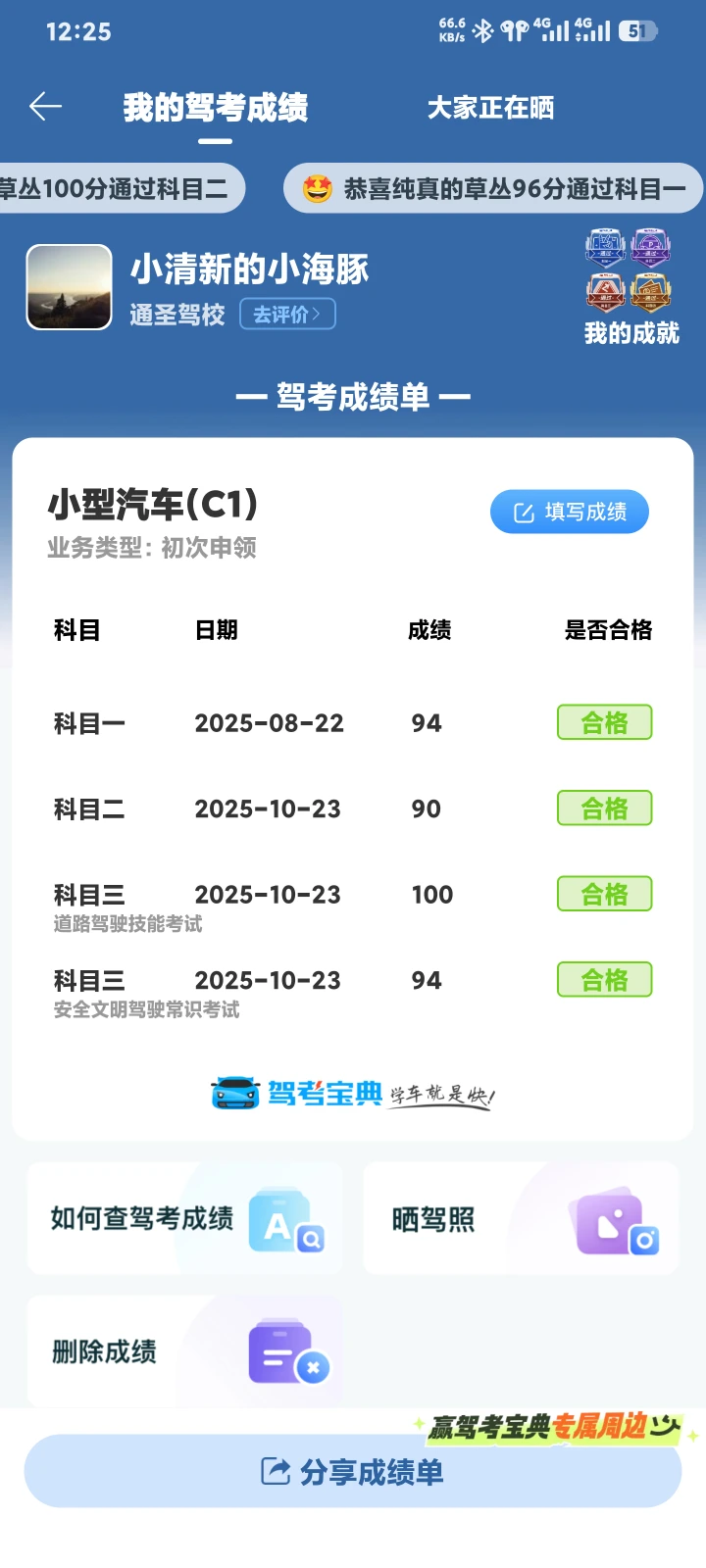Screen dimensions: 706x1568
Task: Tap the 删除成绩 card
Action: click(185, 1351)
